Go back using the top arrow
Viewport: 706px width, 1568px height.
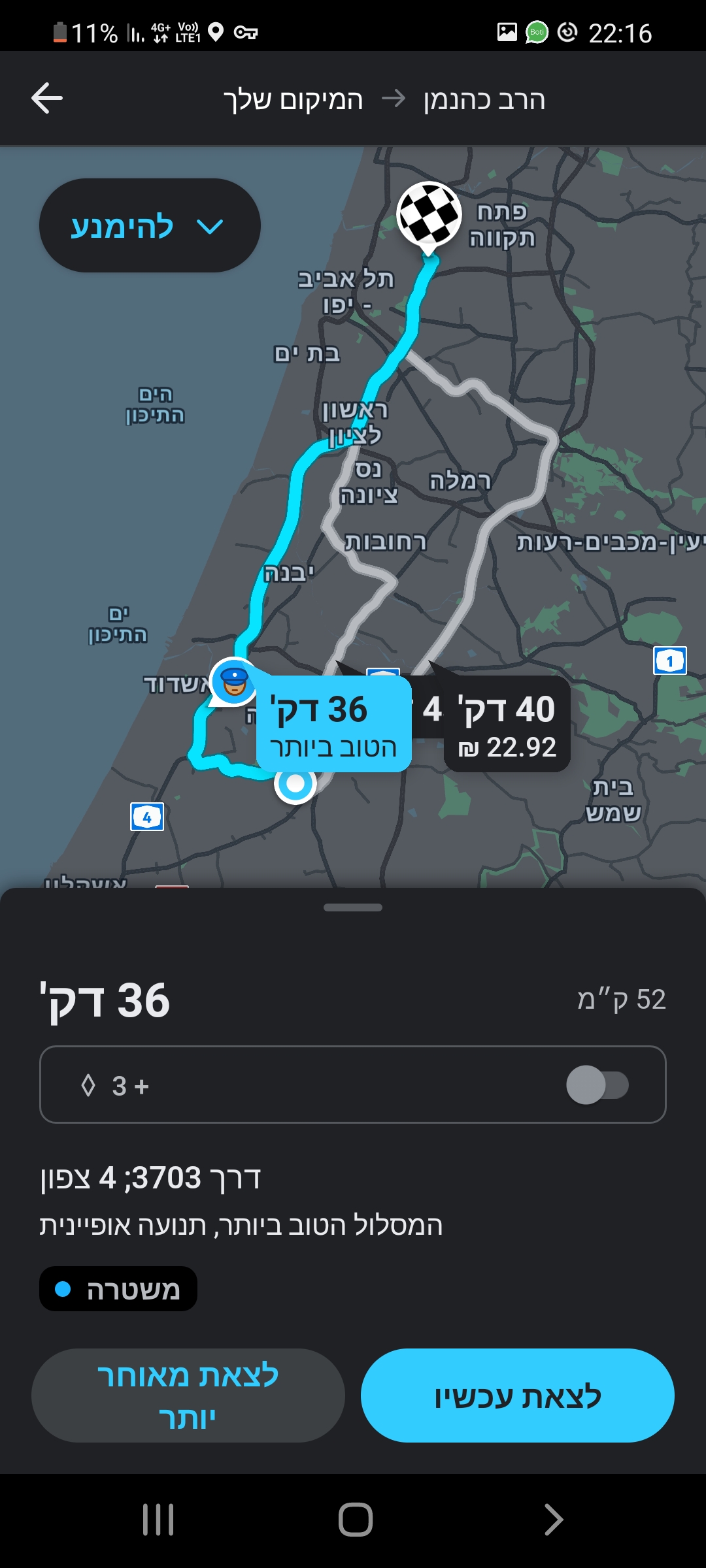[47, 99]
